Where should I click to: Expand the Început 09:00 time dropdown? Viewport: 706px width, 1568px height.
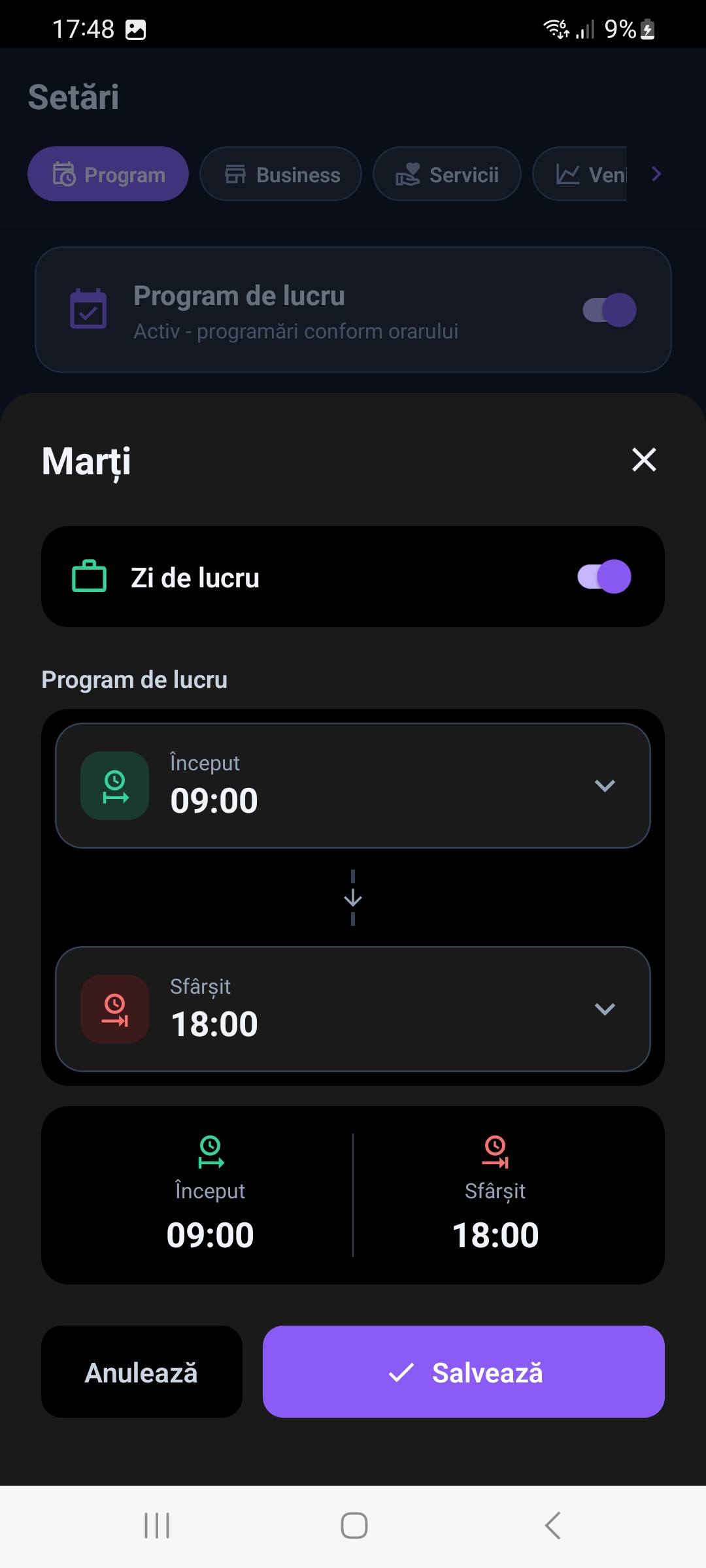(x=605, y=785)
